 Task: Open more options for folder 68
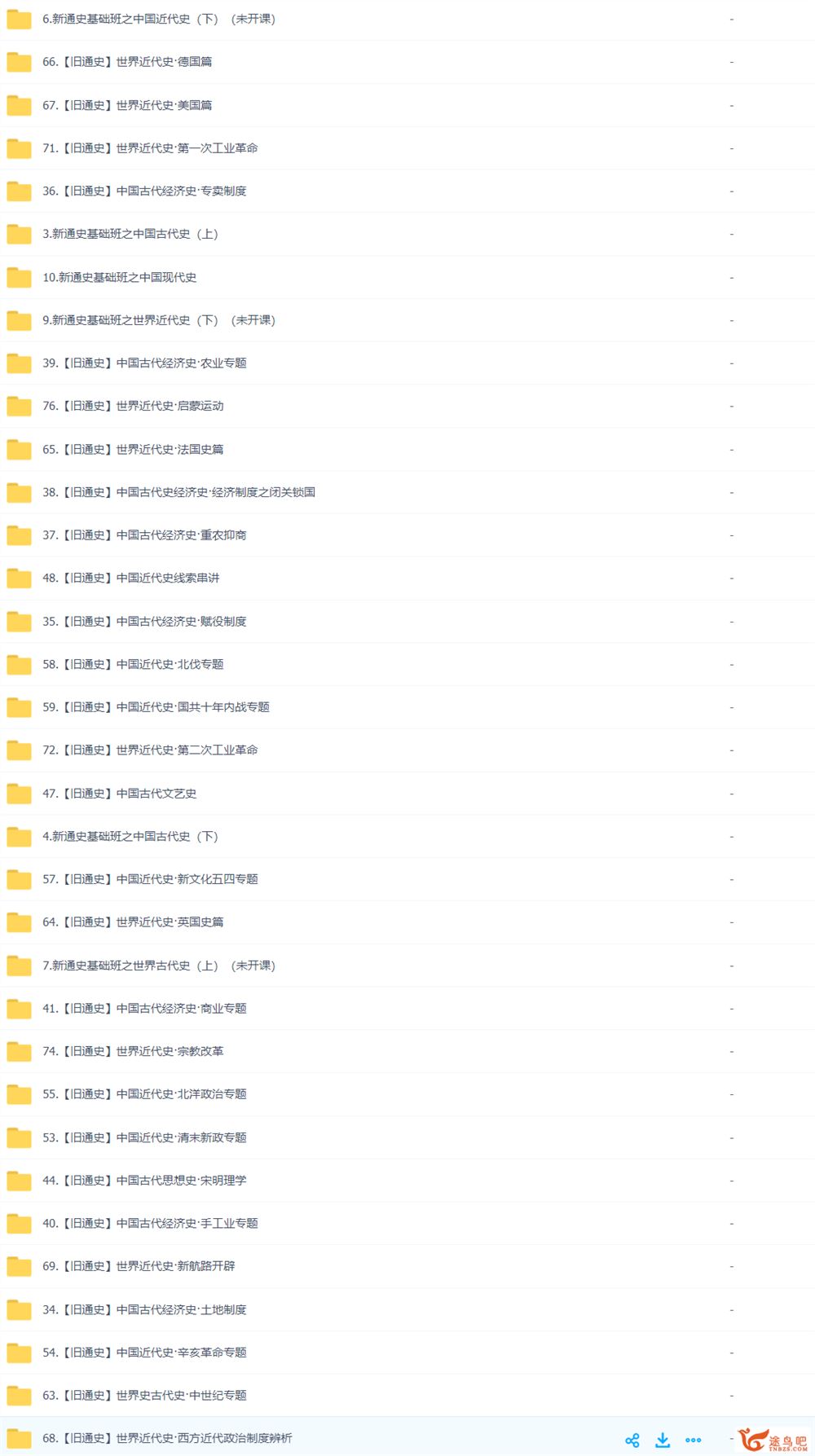coord(694,1440)
